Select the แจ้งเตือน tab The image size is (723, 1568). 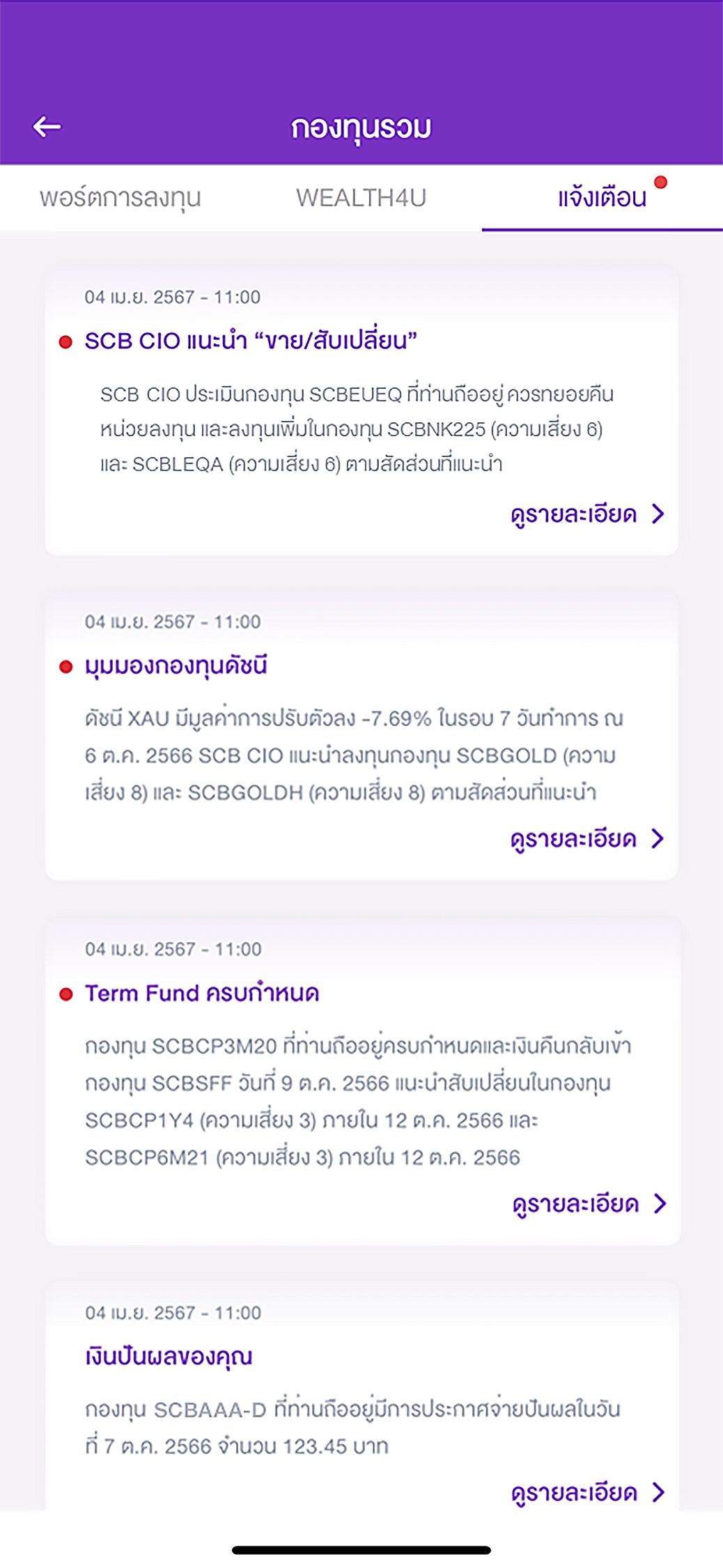[x=602, y=198]
